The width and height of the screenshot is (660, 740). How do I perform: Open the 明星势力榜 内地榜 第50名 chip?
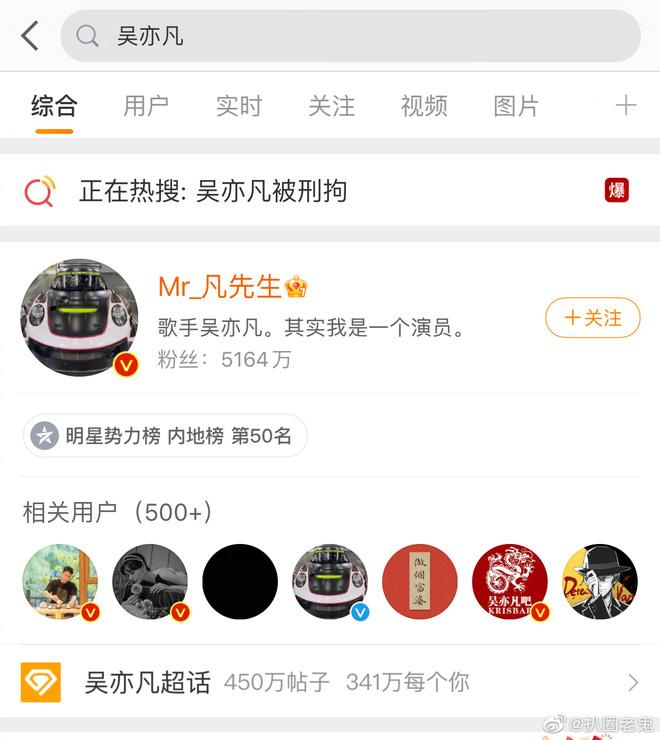pos(165,436)
